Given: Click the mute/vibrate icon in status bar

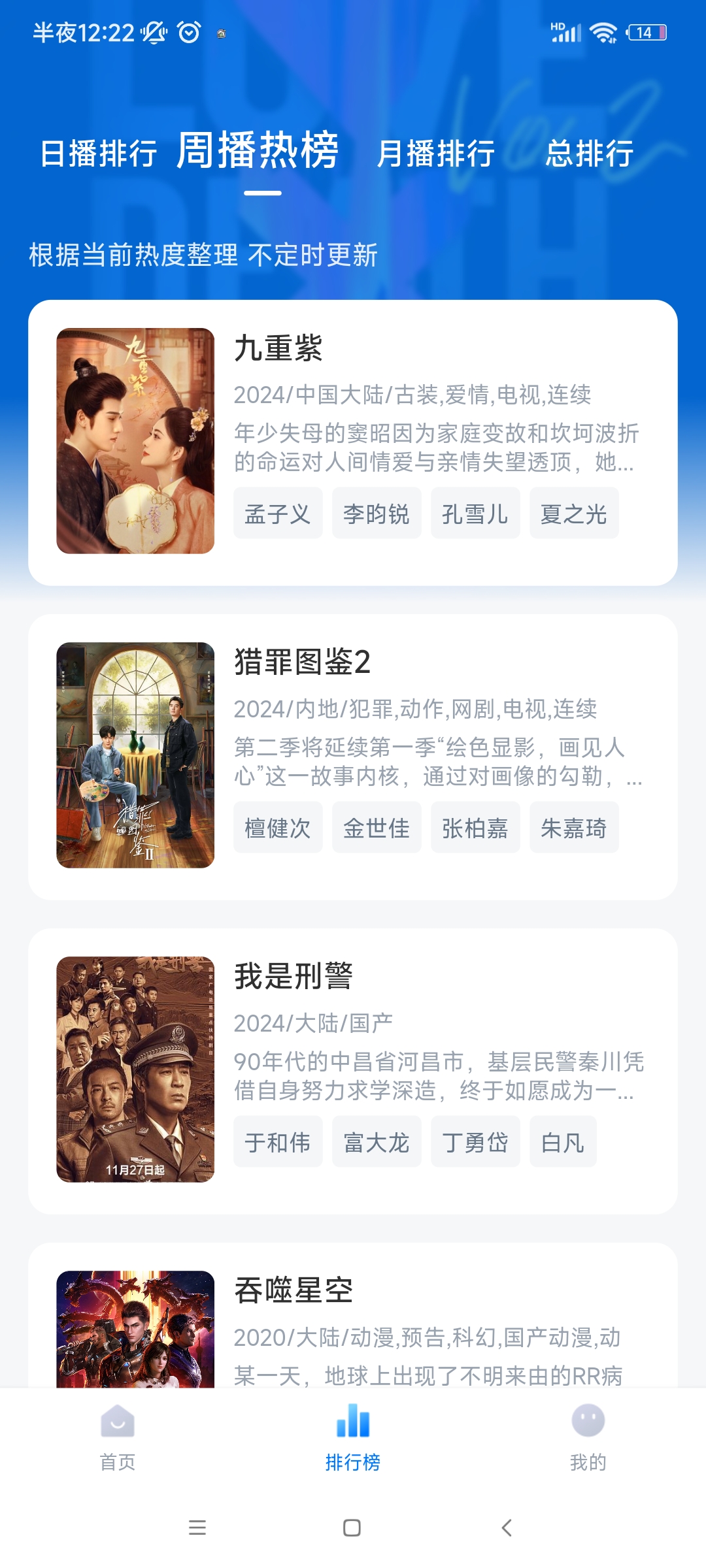Looking at the screenshot, I should click(x=154, y=33).
